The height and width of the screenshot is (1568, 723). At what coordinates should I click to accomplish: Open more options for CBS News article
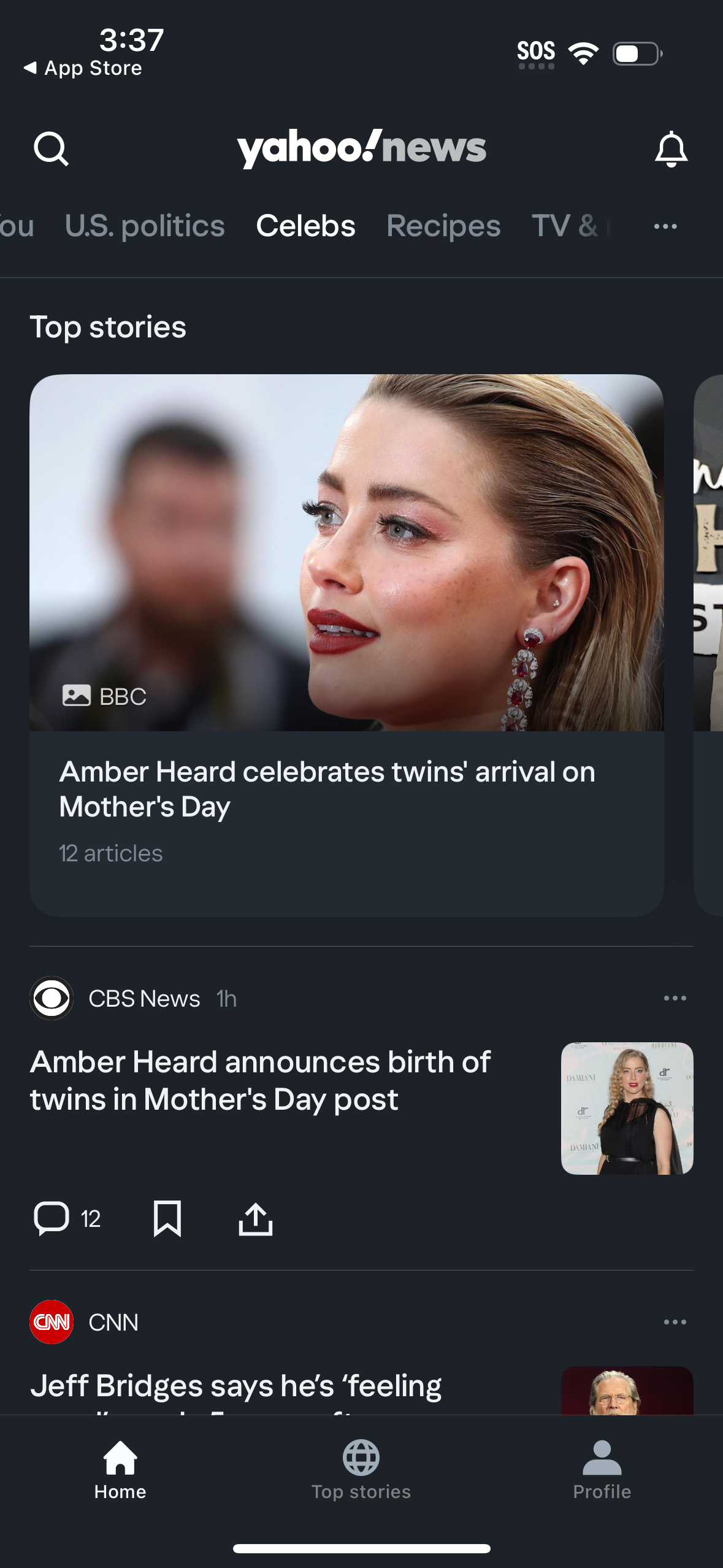[675, 998]
